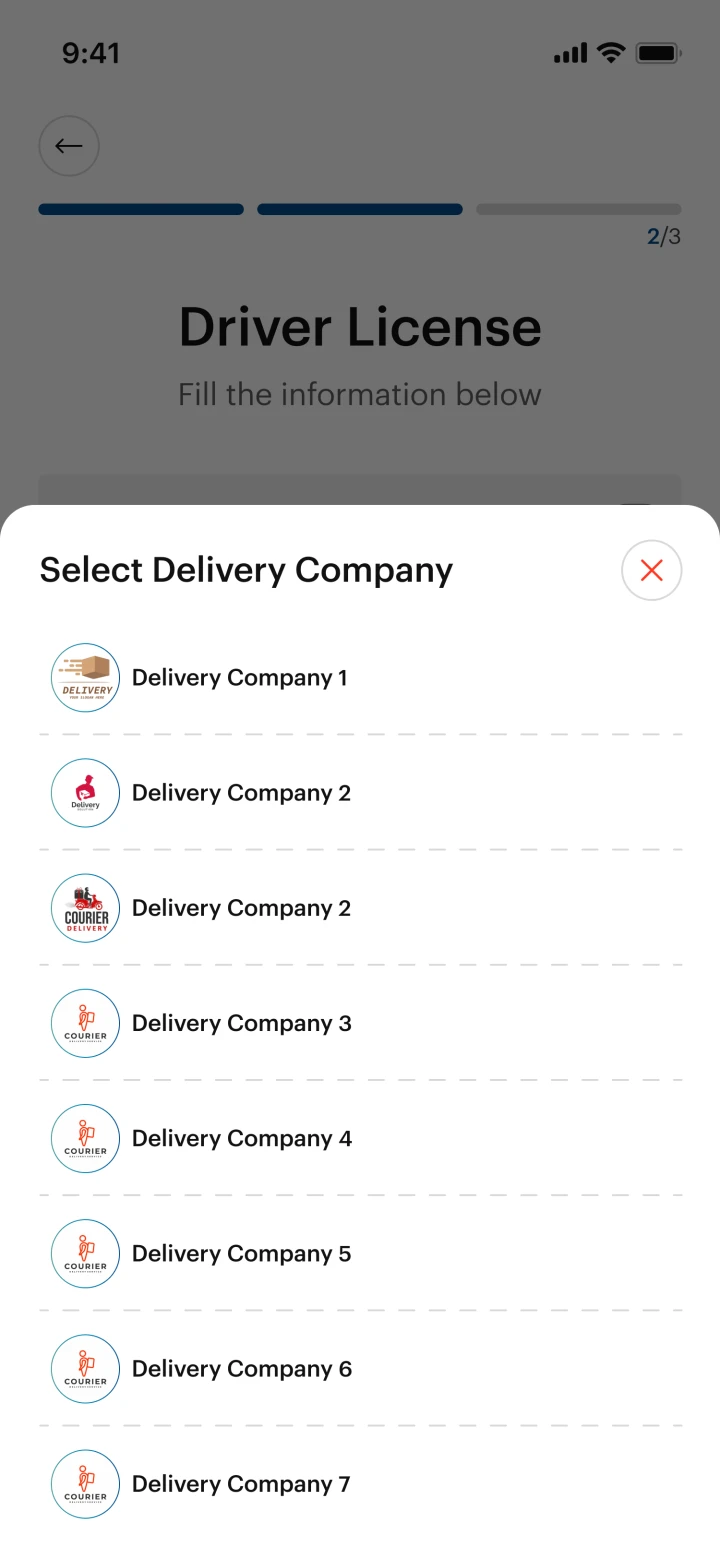Select Delivery Company 7
Image resolution: width=720 pixels, height=1559 pixels.
coord(241,1483)
